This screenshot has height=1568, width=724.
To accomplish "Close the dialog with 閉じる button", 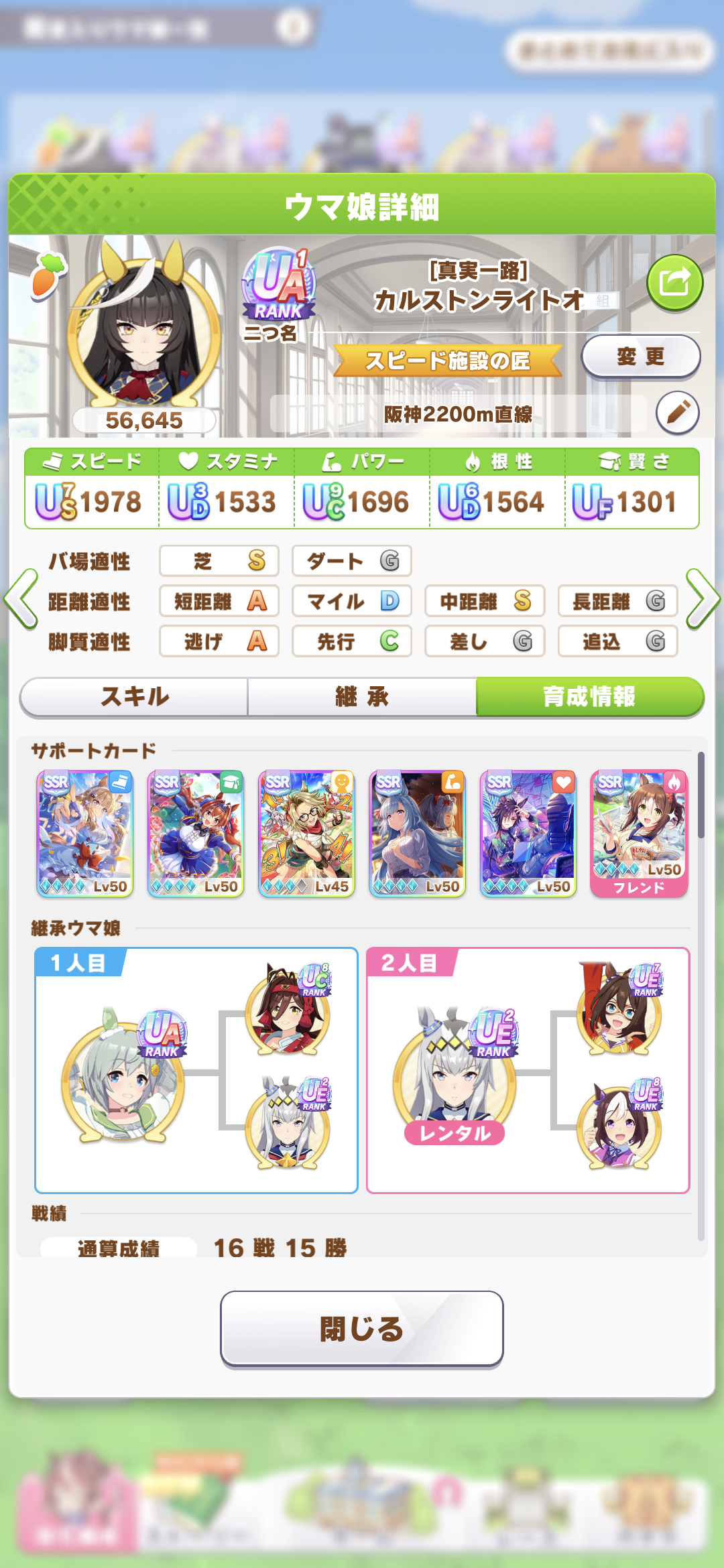I will pyautogui.click(x=362, y=1328).
